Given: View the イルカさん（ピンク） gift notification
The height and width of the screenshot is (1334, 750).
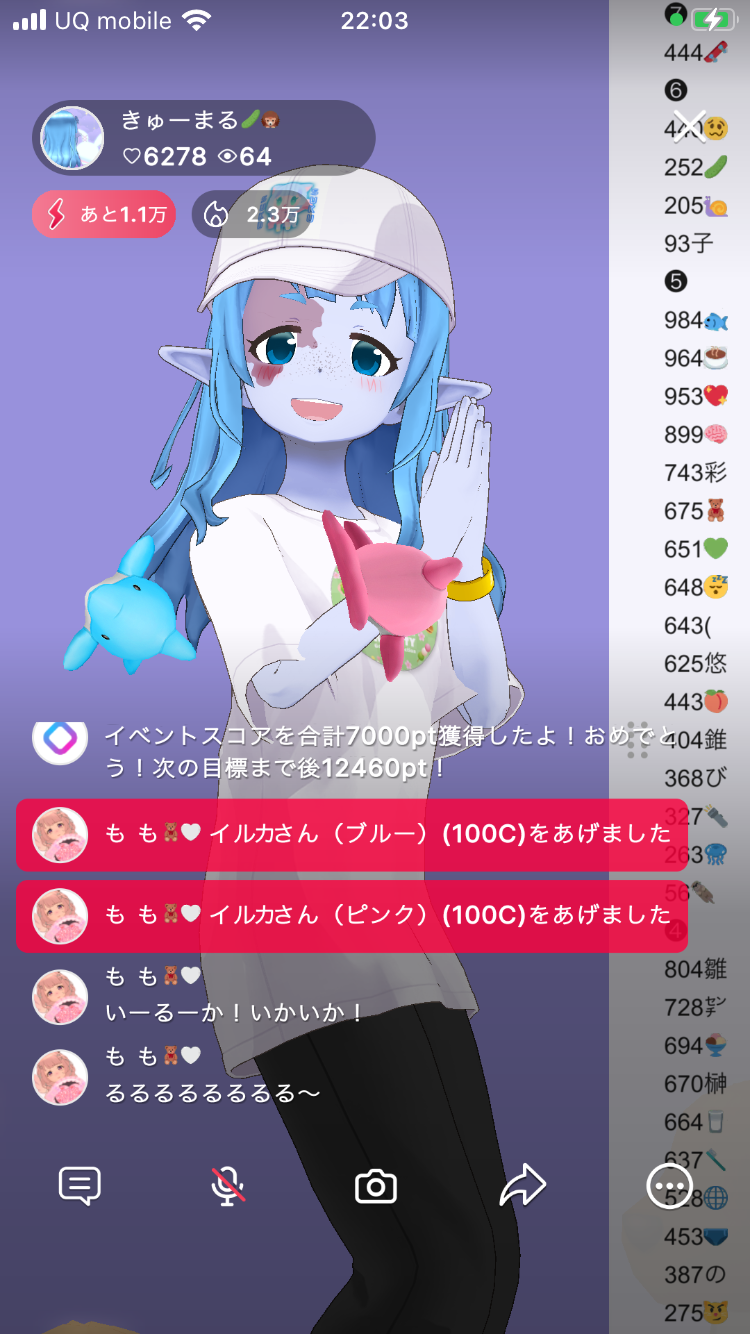Looking at the screenshot, I should [350, 916].
